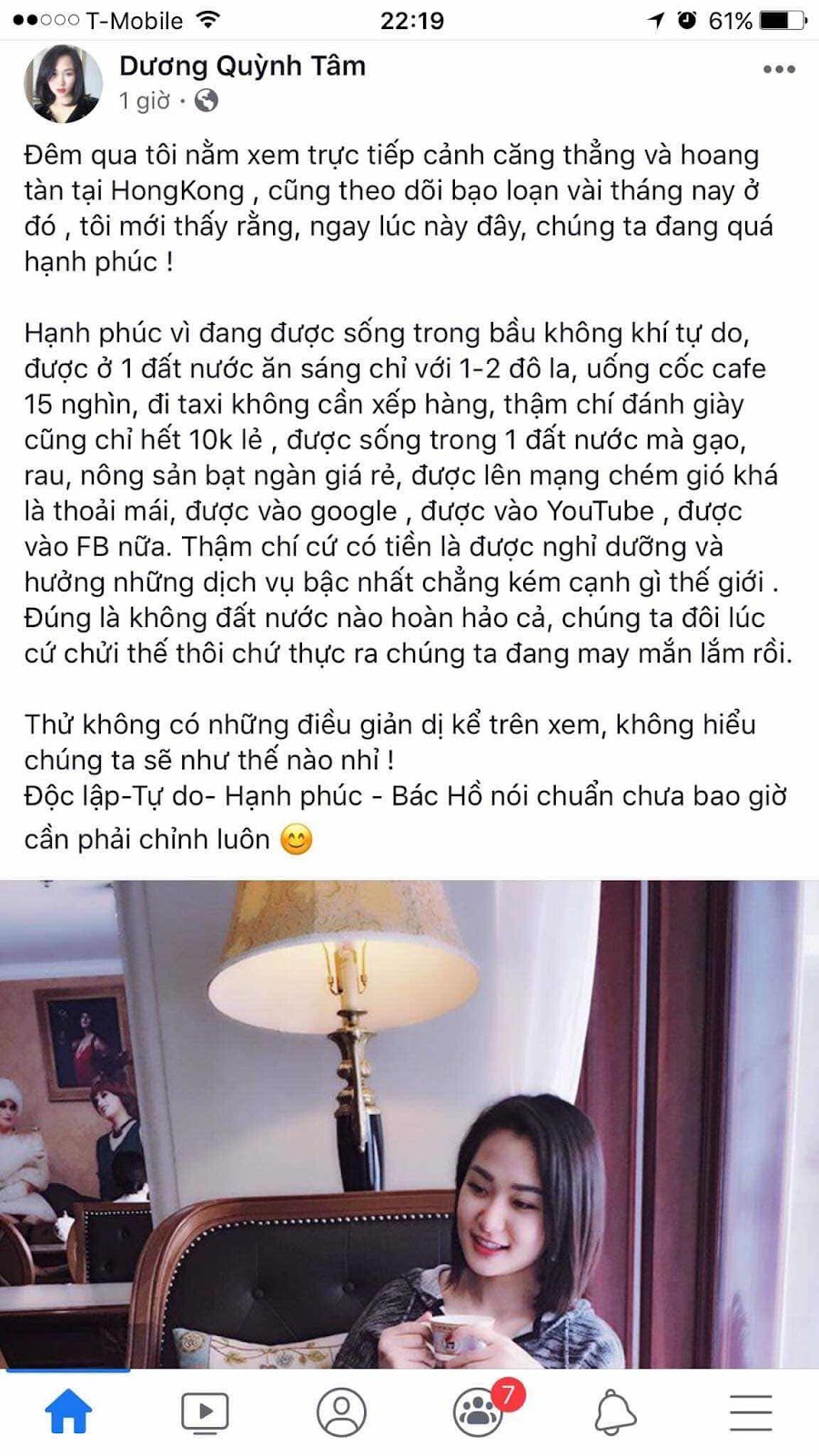819x1456 pixels.
Task: Open Dương Quỳnh Tâm's profile picture
Action: (63, 83)
